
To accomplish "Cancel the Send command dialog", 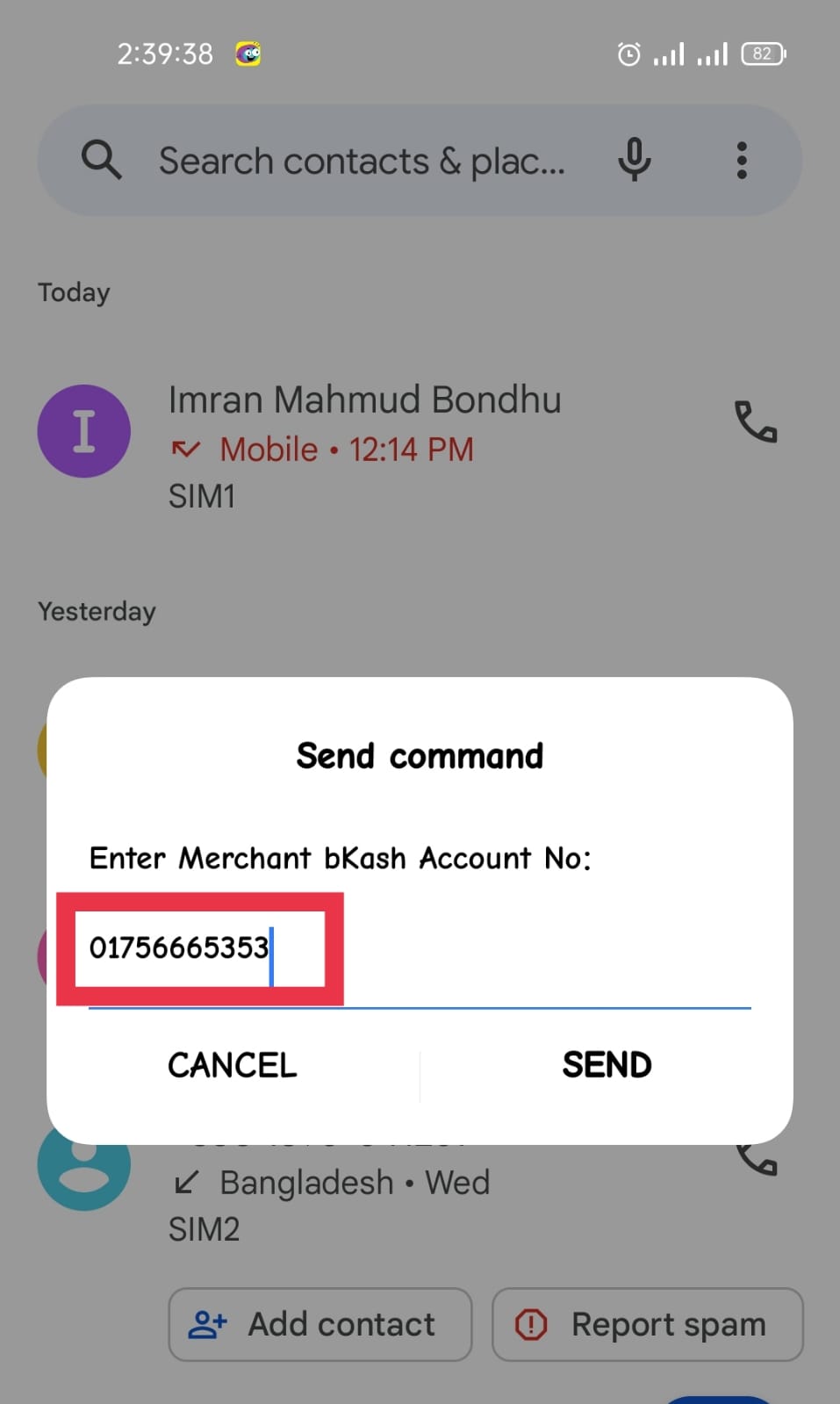I will tap(233, 1065).
